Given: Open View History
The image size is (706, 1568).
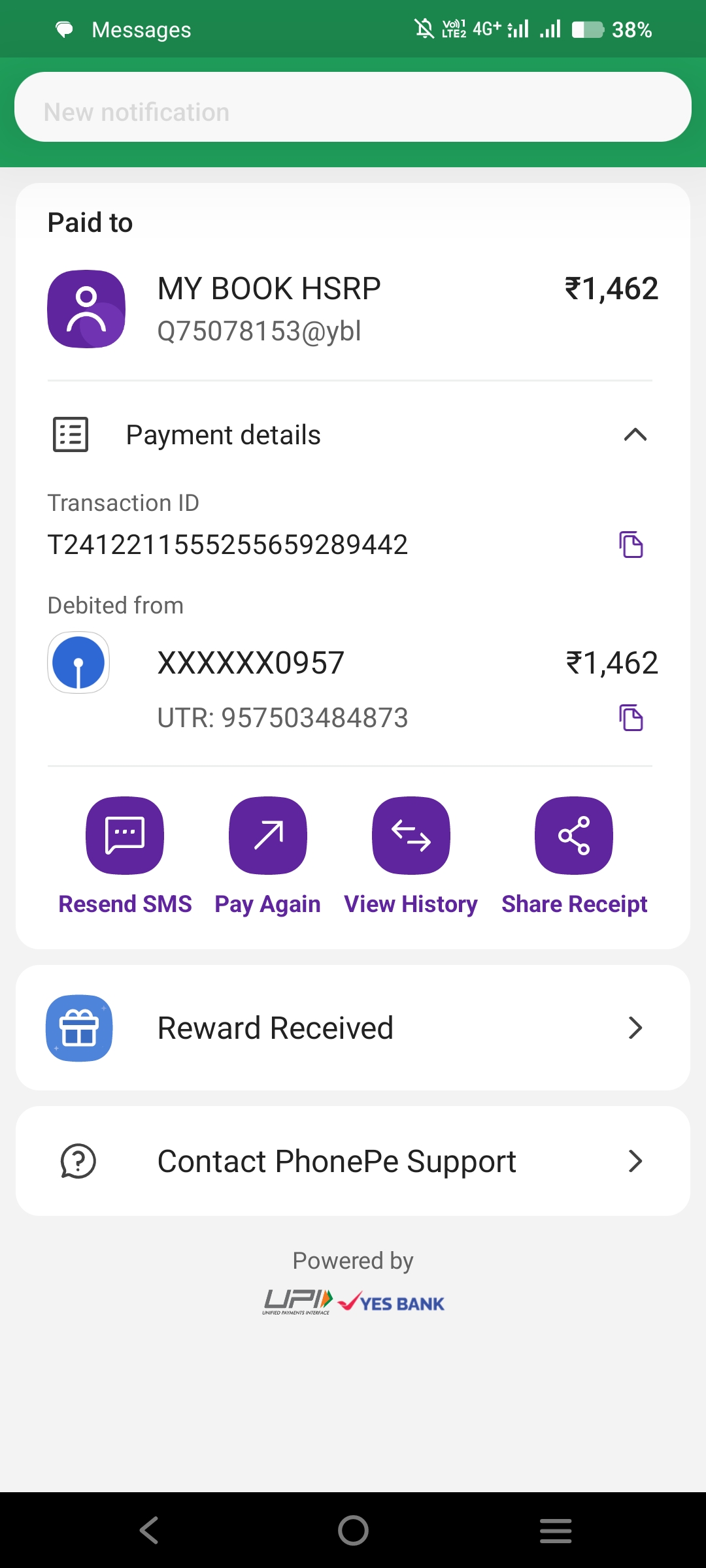Looking at the screenshot, I should click(411, 836).
